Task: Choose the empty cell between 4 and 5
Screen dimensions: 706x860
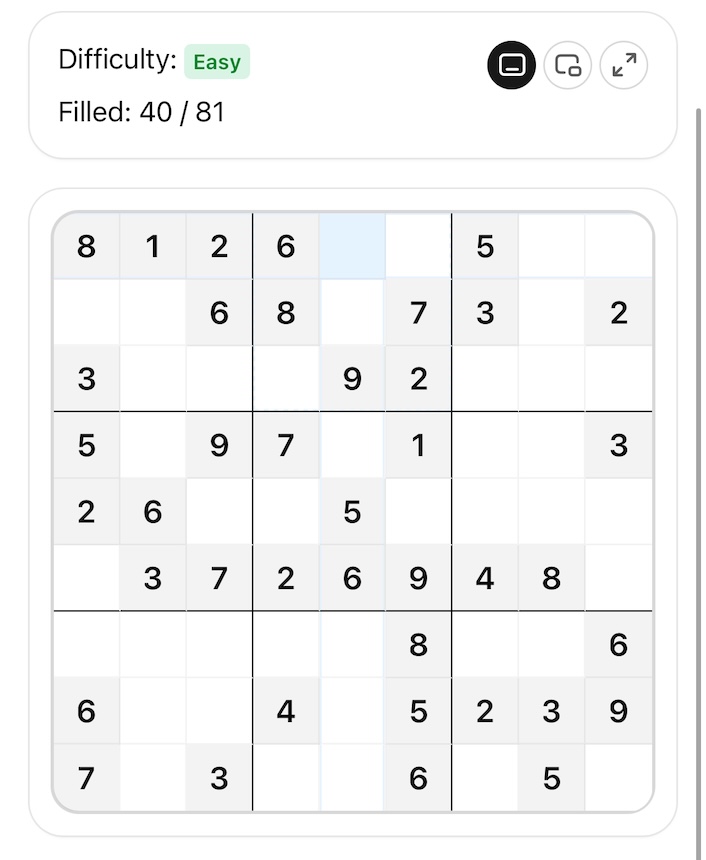Action: pyautogui.click(x=352, y=711)
